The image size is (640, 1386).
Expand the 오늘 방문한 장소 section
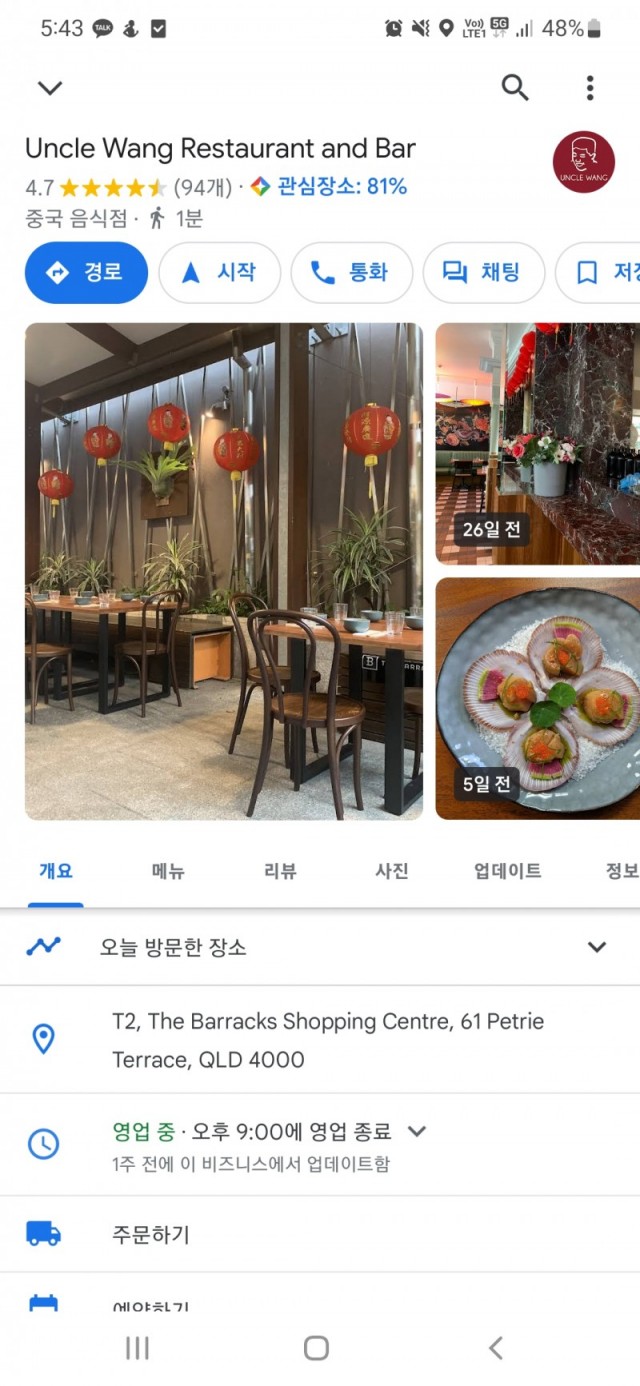(x=597, y=947)
